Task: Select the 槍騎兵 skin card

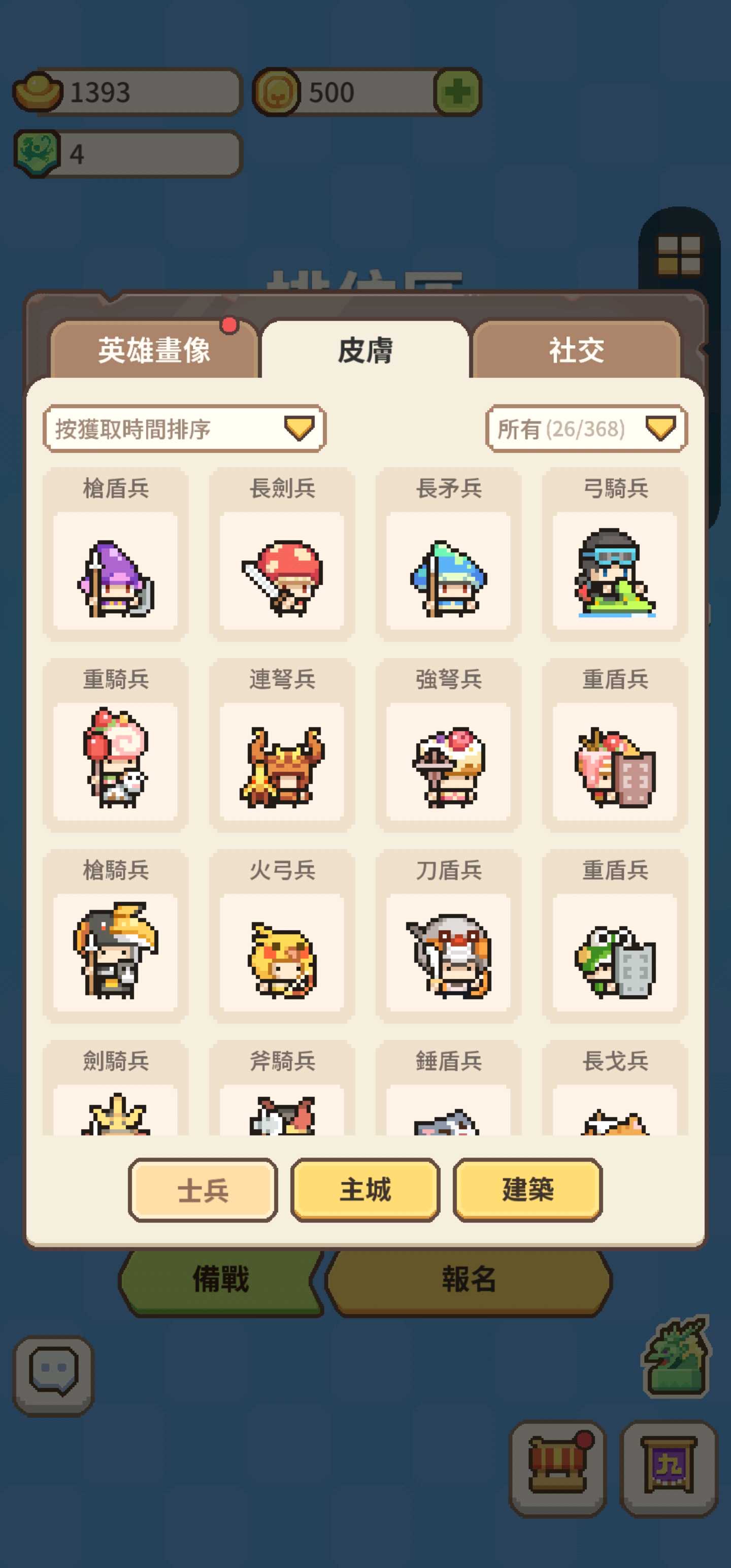Action: [x=116, y=936]
